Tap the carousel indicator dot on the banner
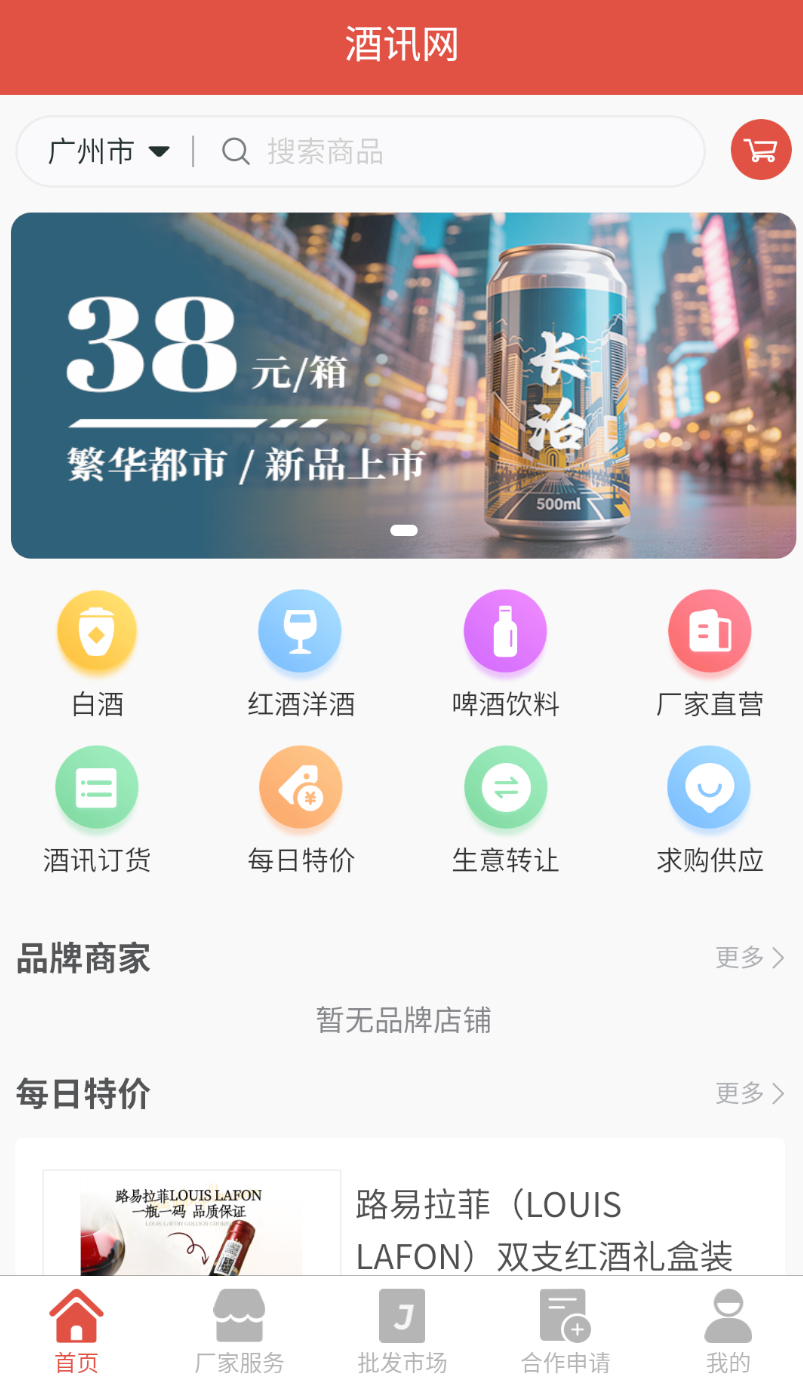Screen dimensions: 803x1377 point(403,531)
